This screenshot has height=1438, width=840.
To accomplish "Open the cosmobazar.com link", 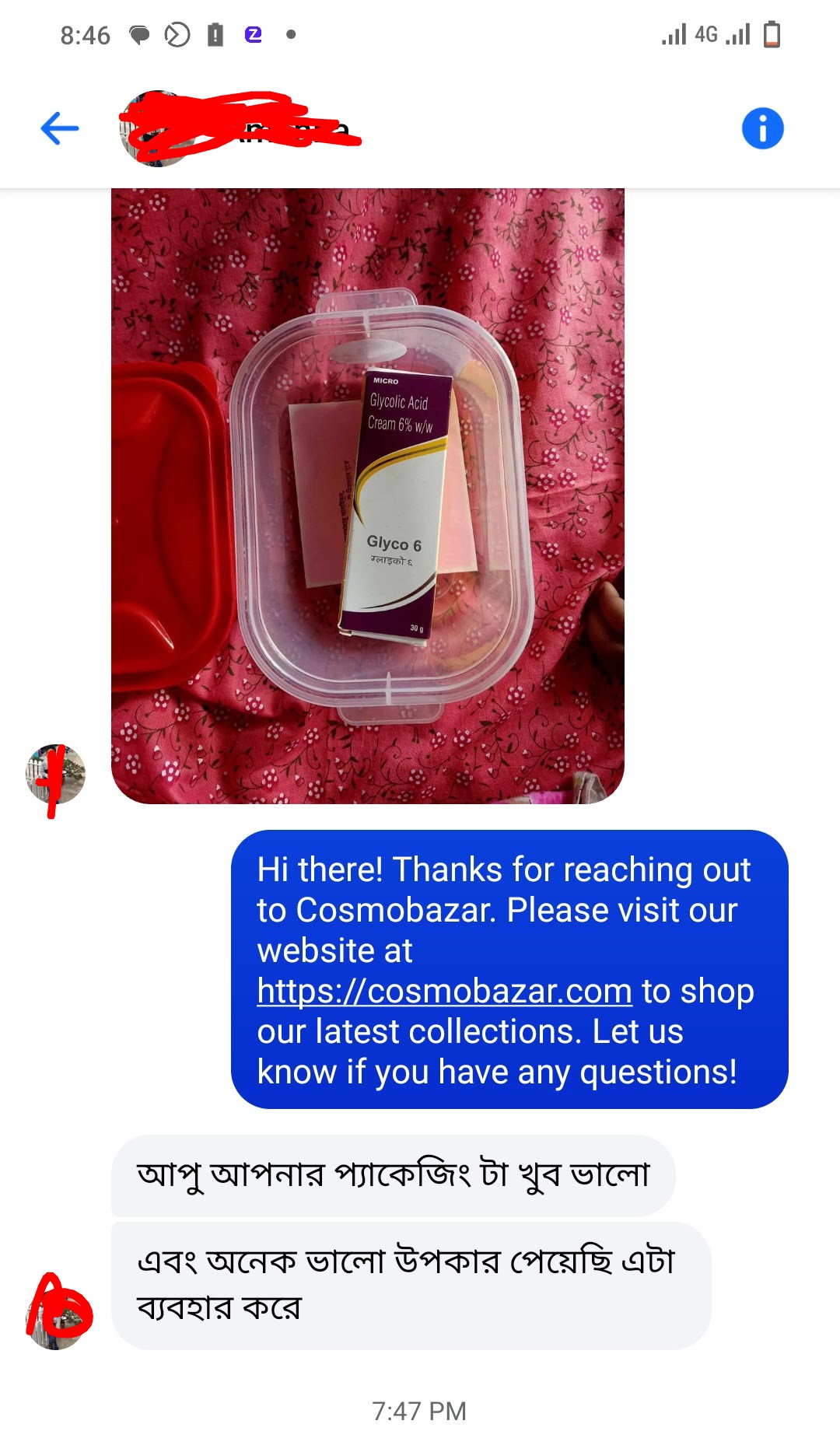I will point(444,991).
